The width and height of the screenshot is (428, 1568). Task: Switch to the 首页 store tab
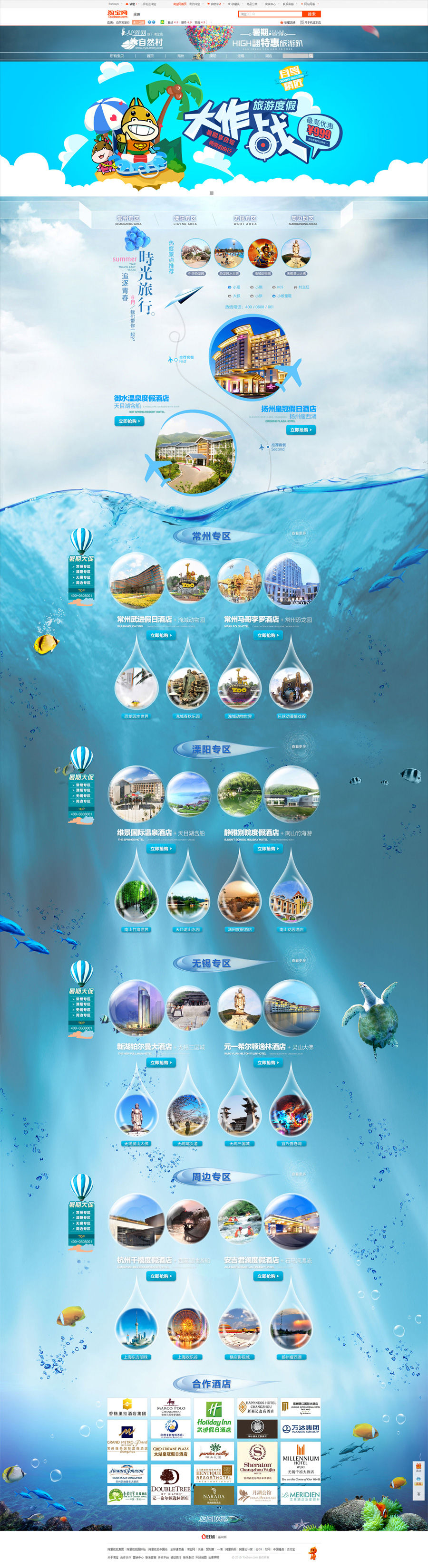(150, 56)
